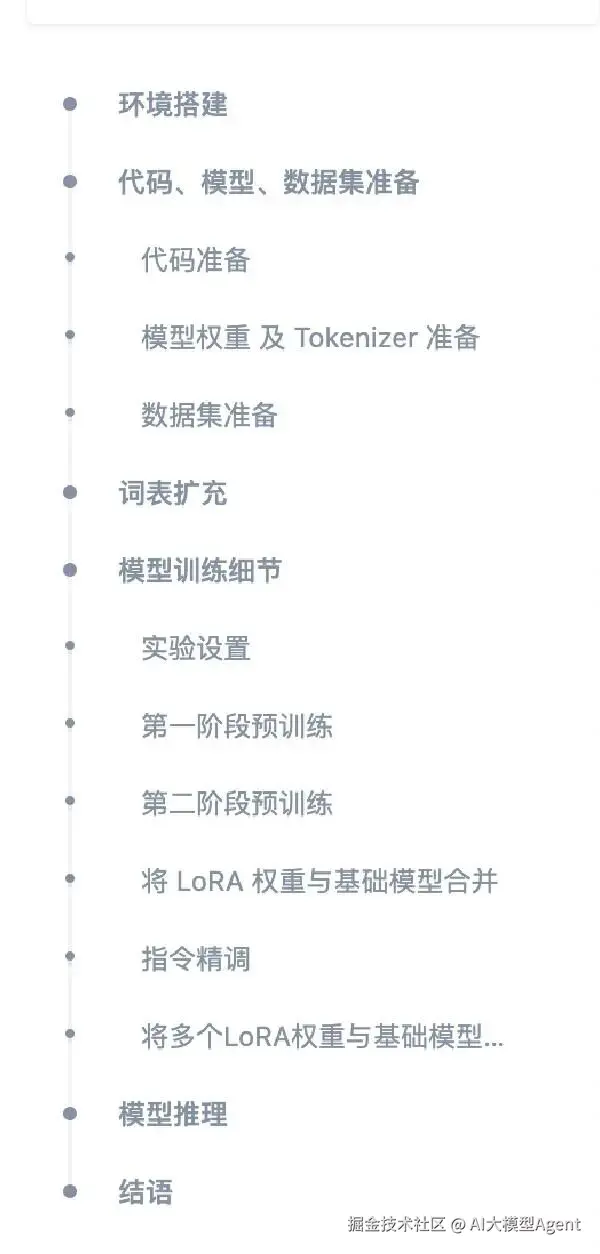Open the 词表扩充 section

click(x=173, y=493)
